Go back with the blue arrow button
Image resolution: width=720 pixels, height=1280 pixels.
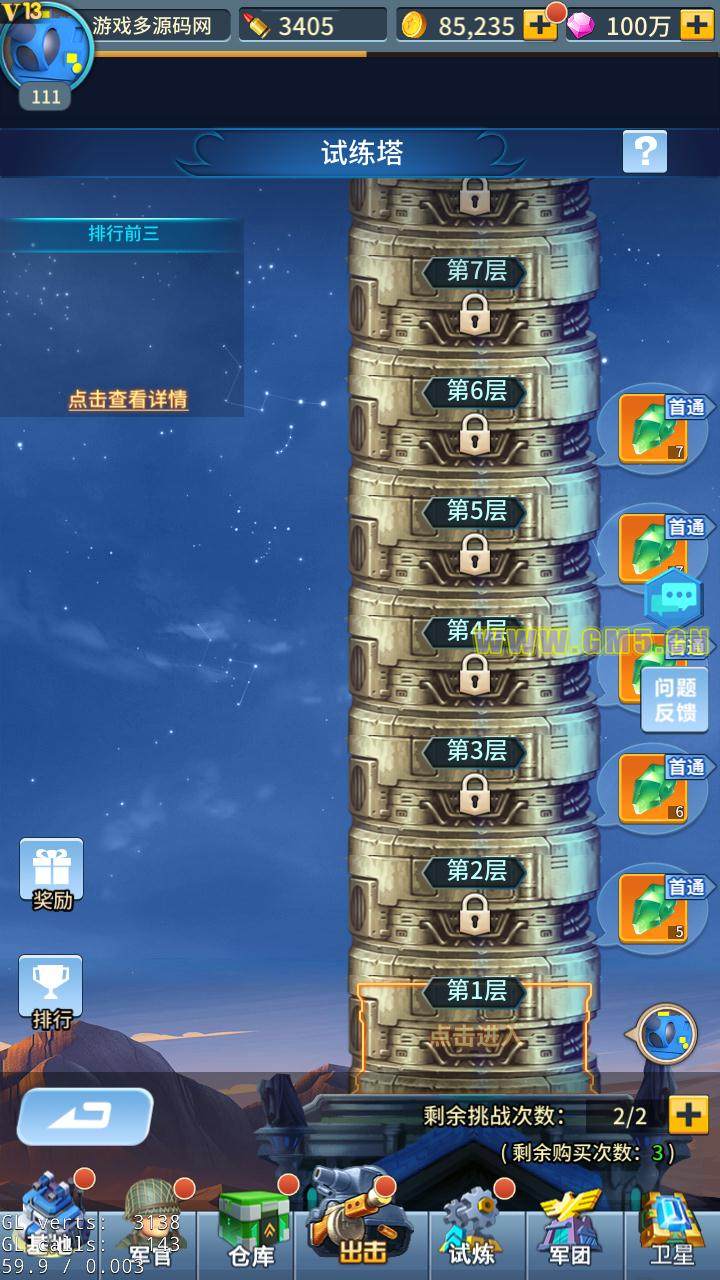click(x=85, y=1116)
